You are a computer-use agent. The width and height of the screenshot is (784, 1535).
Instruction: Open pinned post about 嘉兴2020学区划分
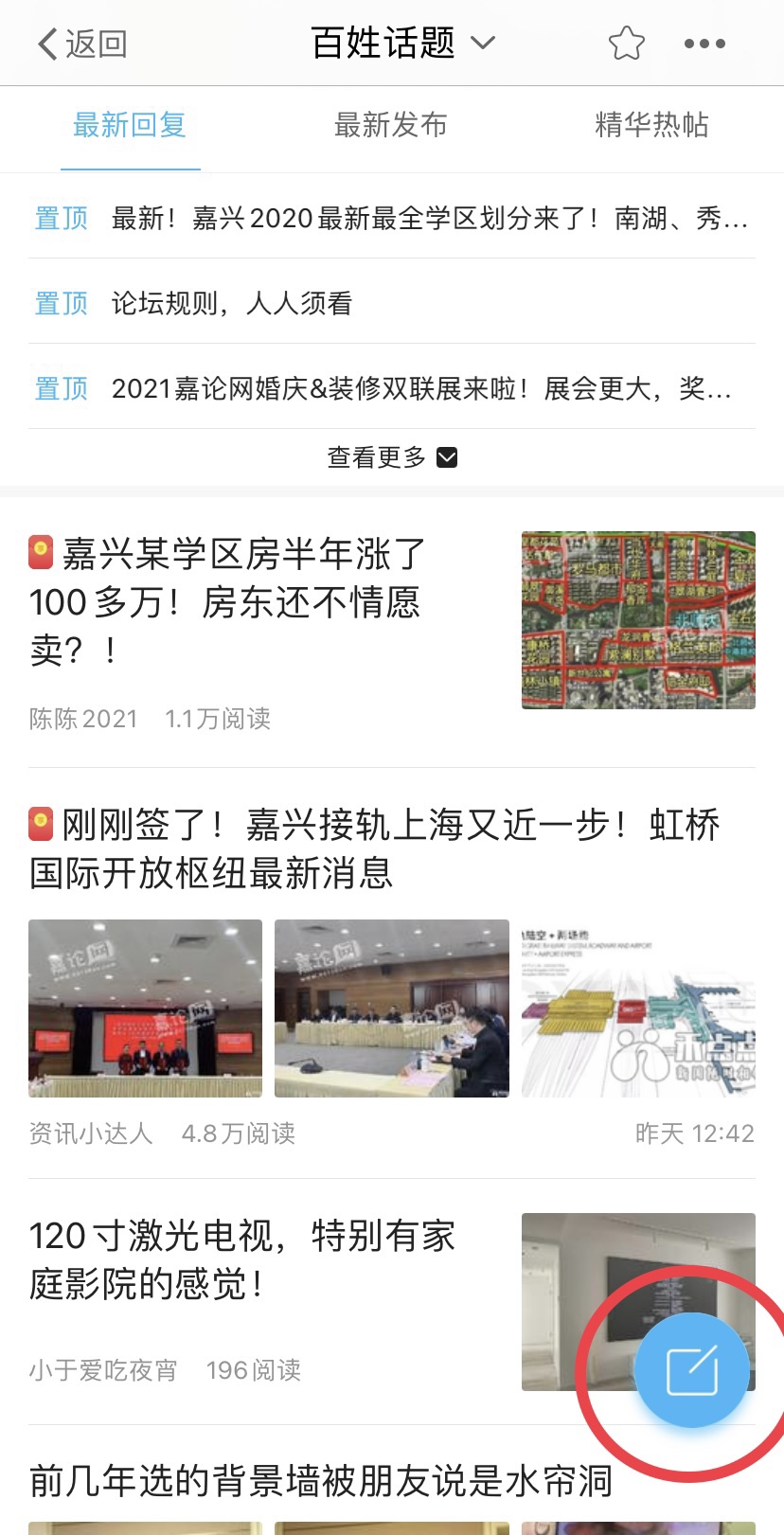(x=428, y=219)
